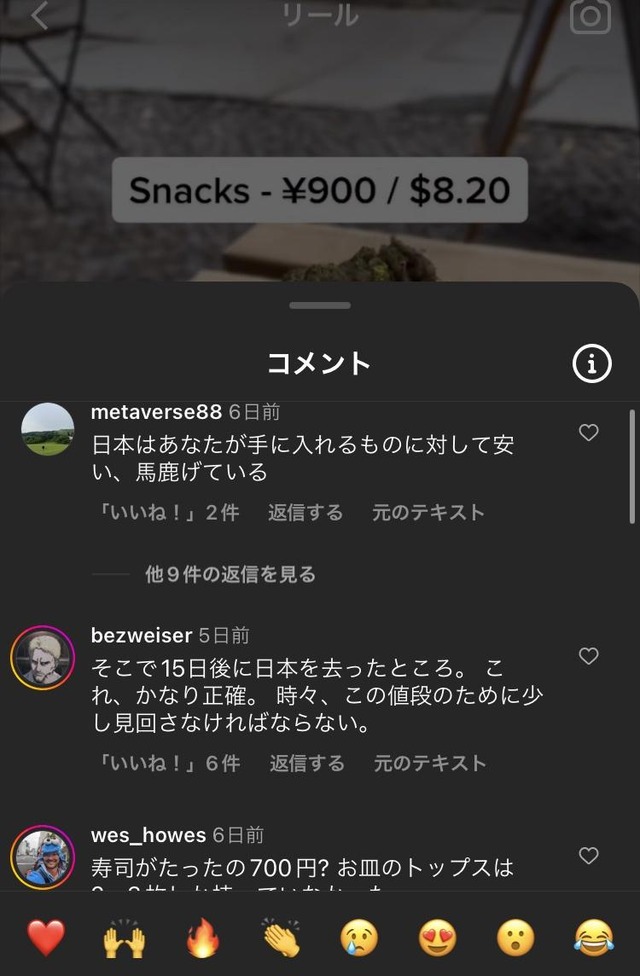
Task: Like the comment by wes_howes
Action: point(589,856)
